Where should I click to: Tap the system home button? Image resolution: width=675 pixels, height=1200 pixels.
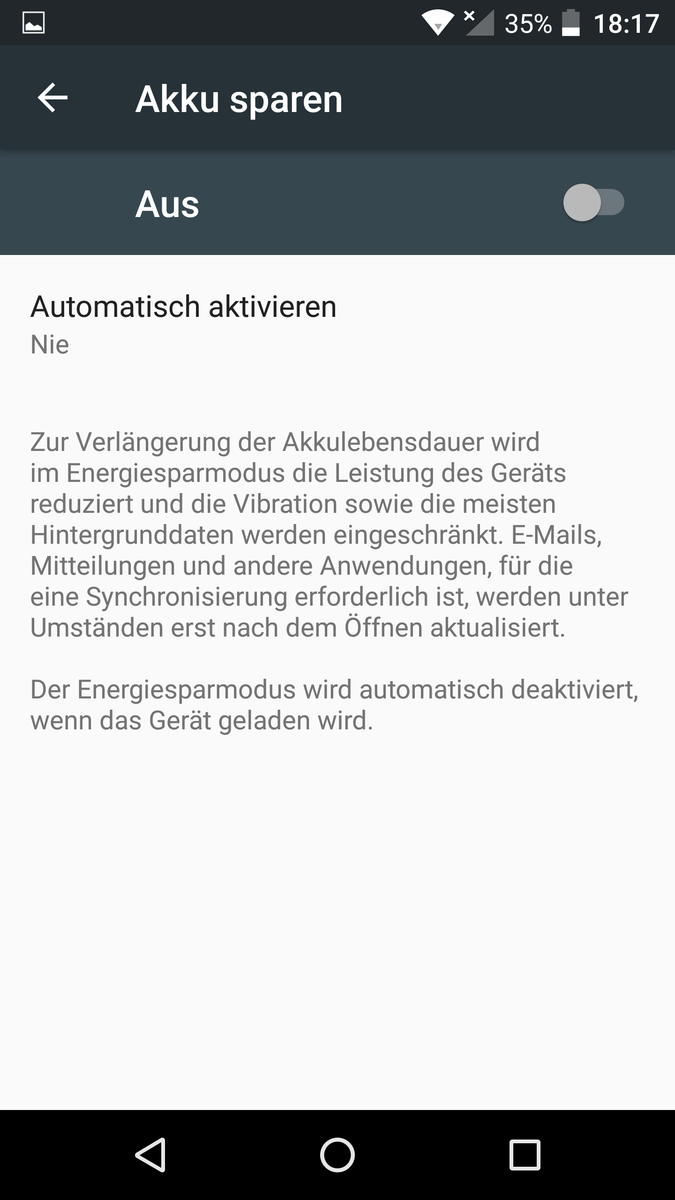point(337,1155)
